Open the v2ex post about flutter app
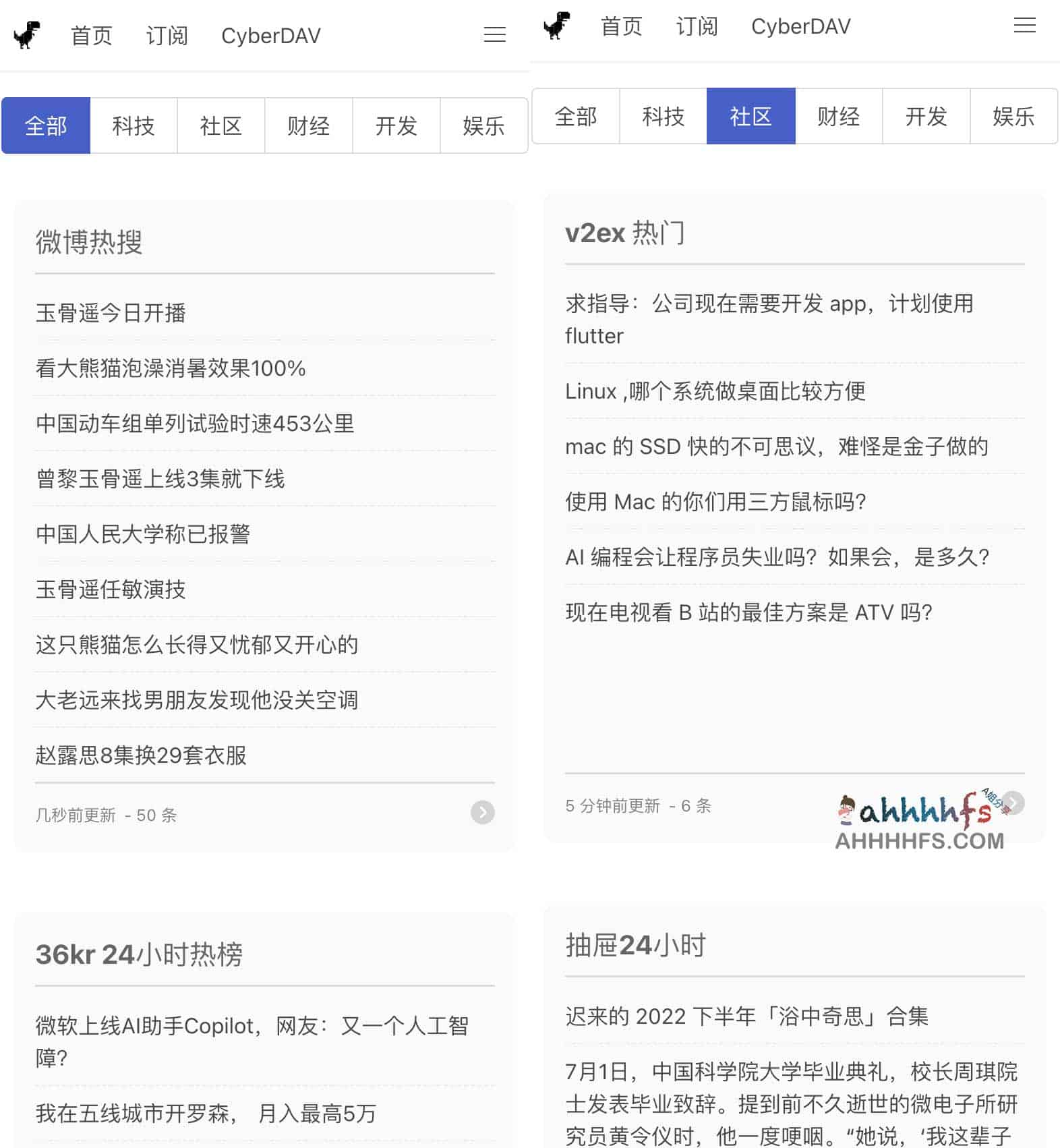Screen dimensions: 1060x1148 [x=769, y=319]
